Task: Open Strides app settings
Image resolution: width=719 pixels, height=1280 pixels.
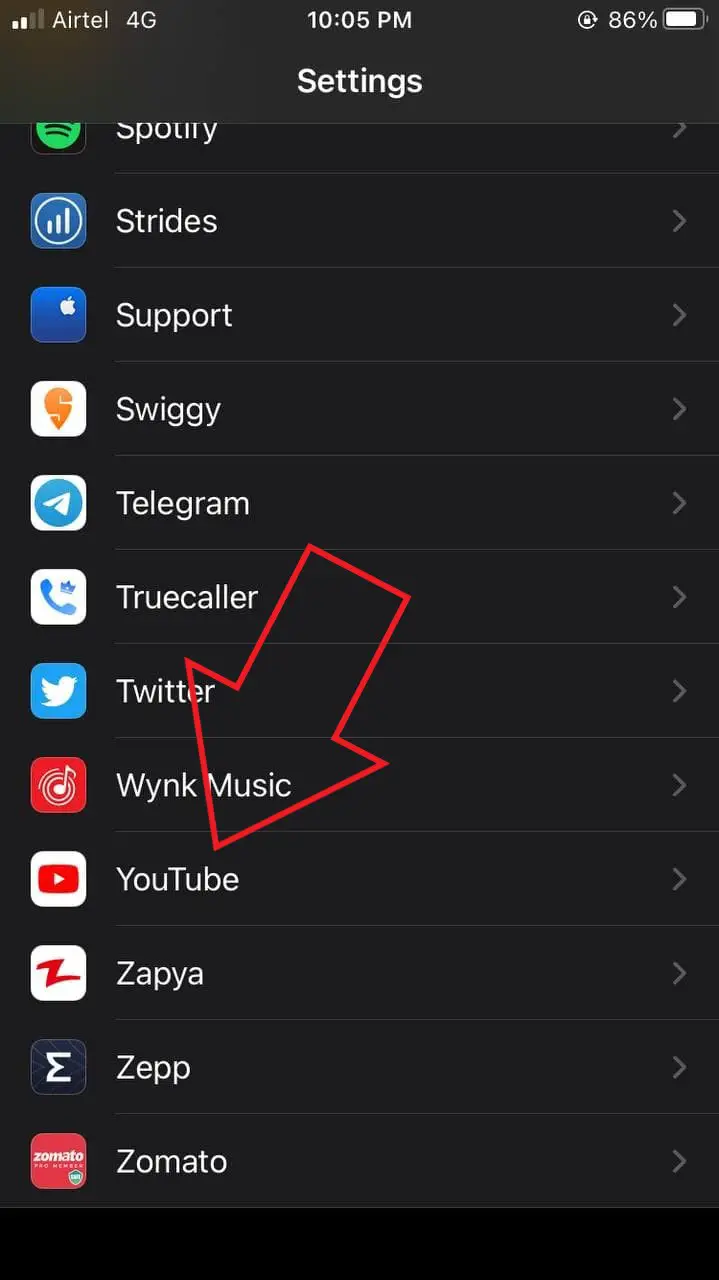Action: point(360,221)
